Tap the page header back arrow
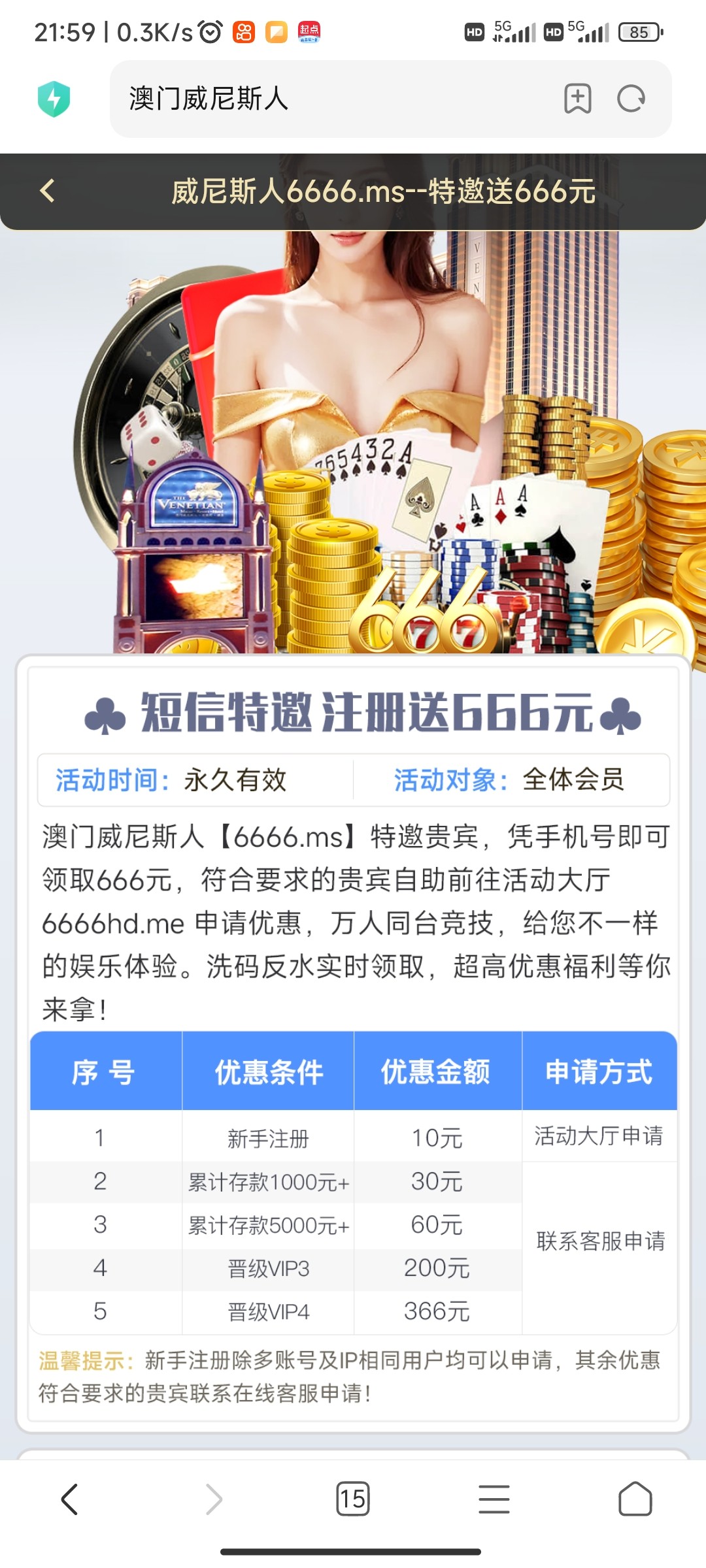This screenshot has height=1568, width=706. coord(48,191)
